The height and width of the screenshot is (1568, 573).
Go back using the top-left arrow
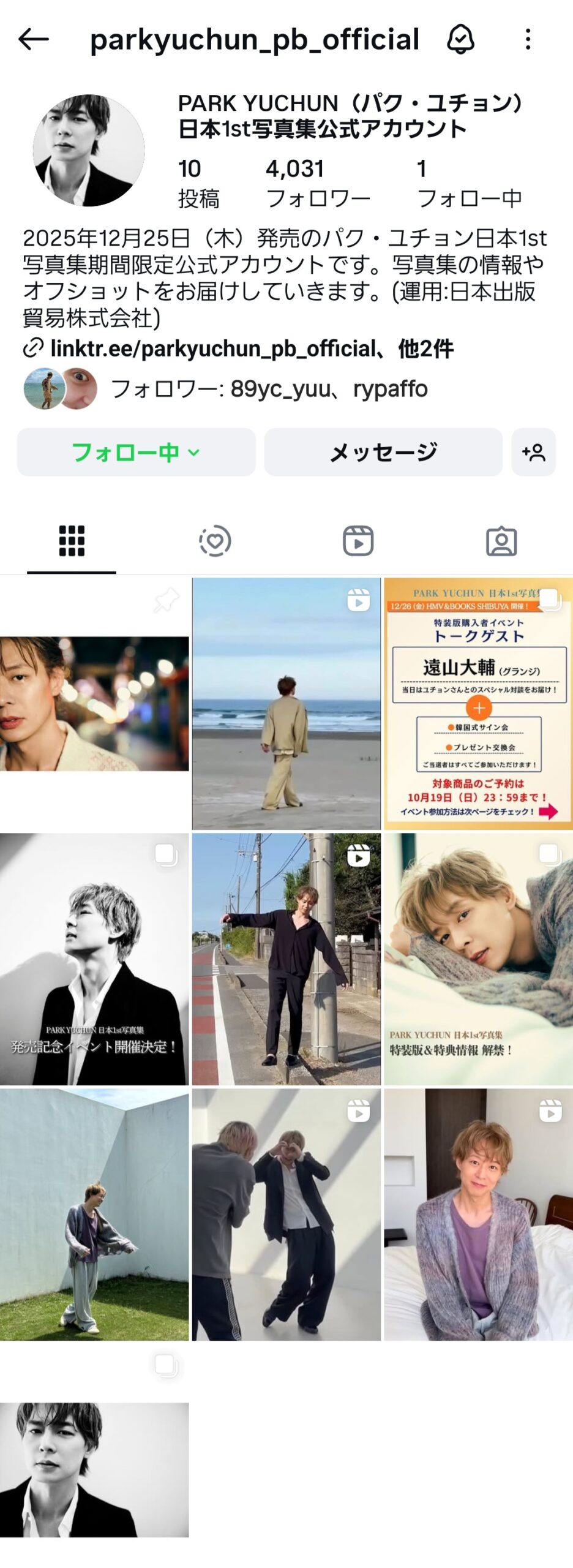(34, 40)
